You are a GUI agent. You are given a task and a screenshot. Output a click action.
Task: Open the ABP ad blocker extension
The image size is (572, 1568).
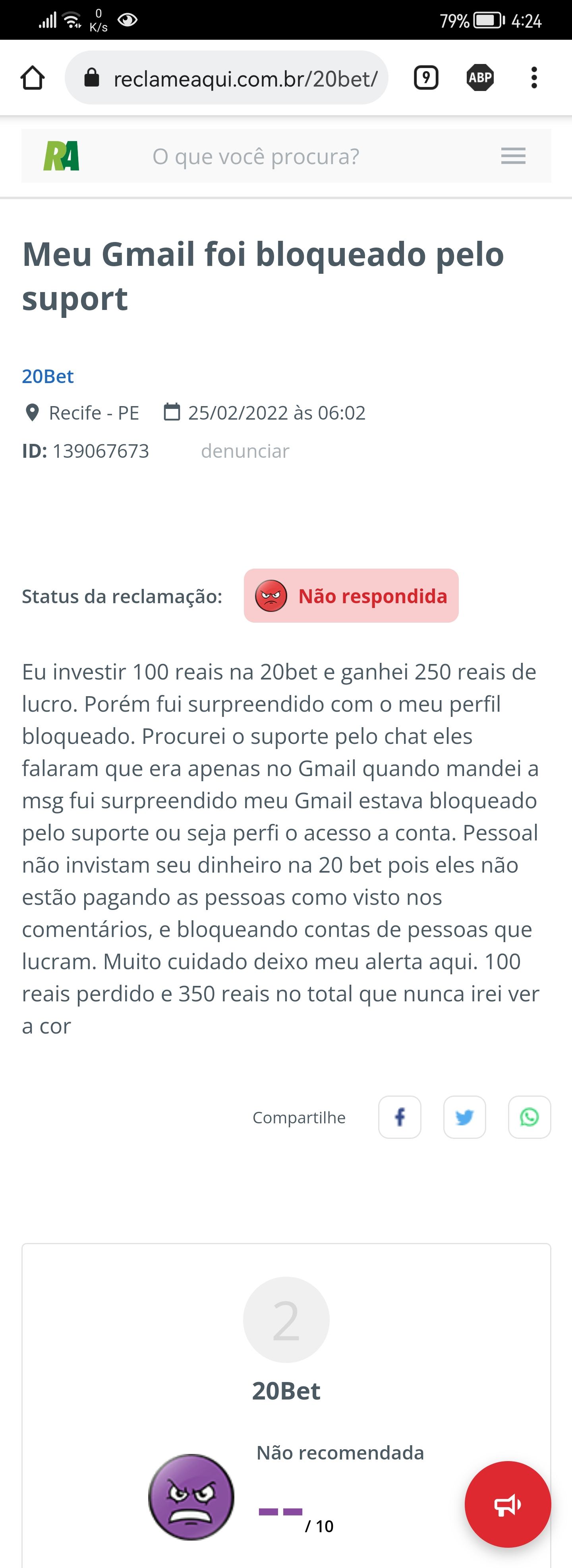480,78
